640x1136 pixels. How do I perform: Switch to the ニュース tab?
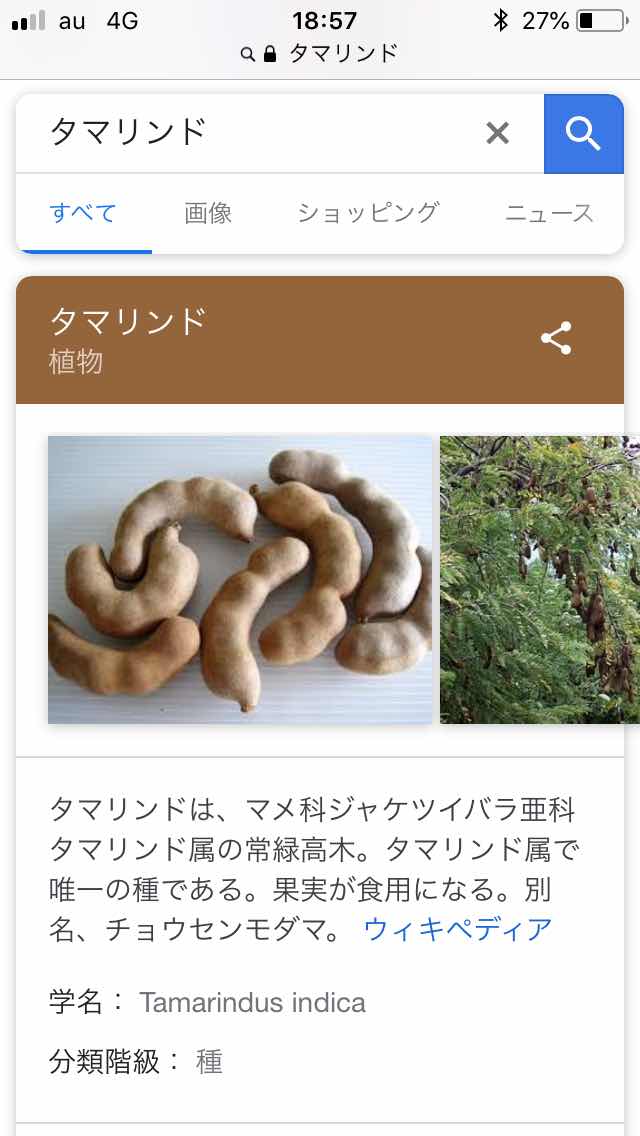(x=549, y=213)
